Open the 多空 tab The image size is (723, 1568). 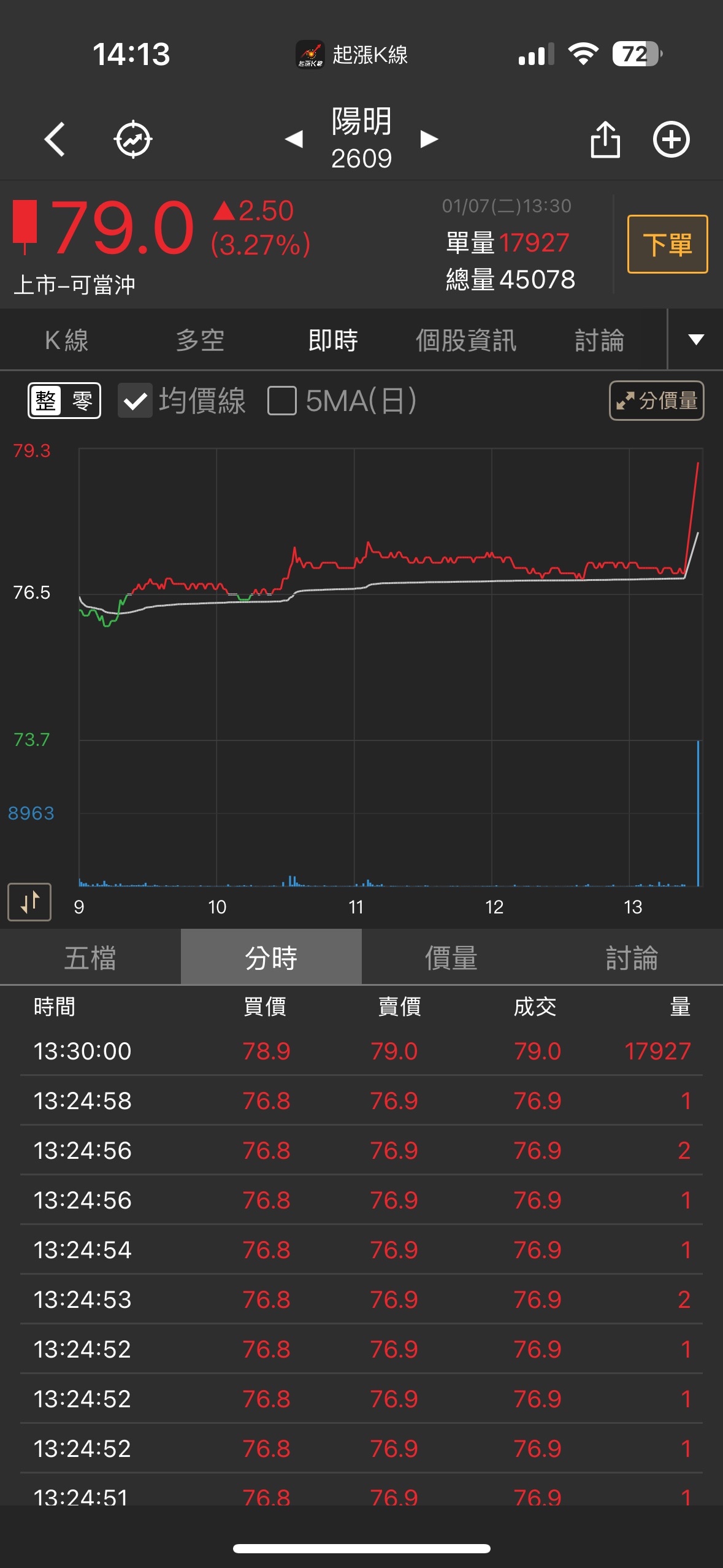(x=200, y=340)
